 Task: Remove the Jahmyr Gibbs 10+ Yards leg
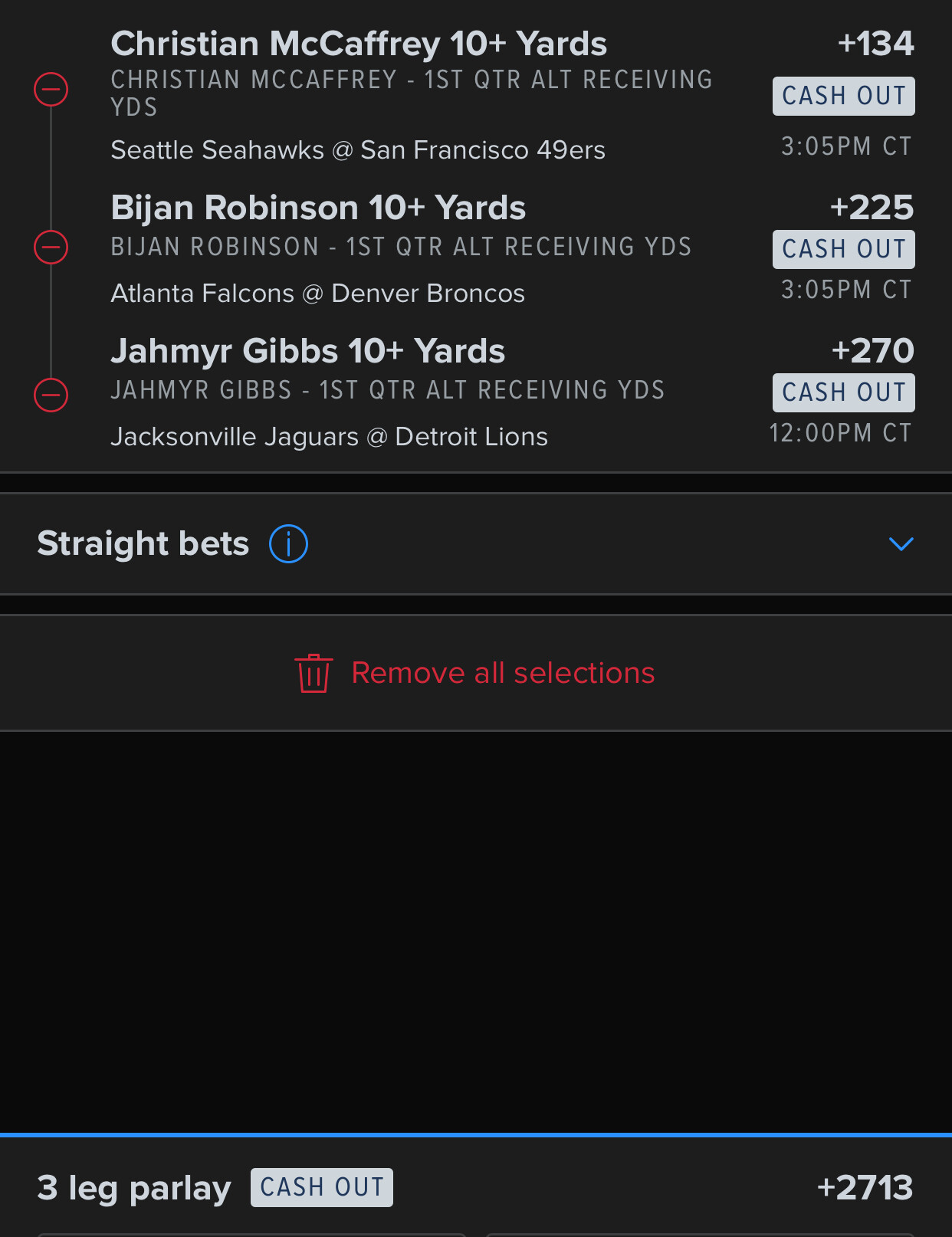(51, 395)
